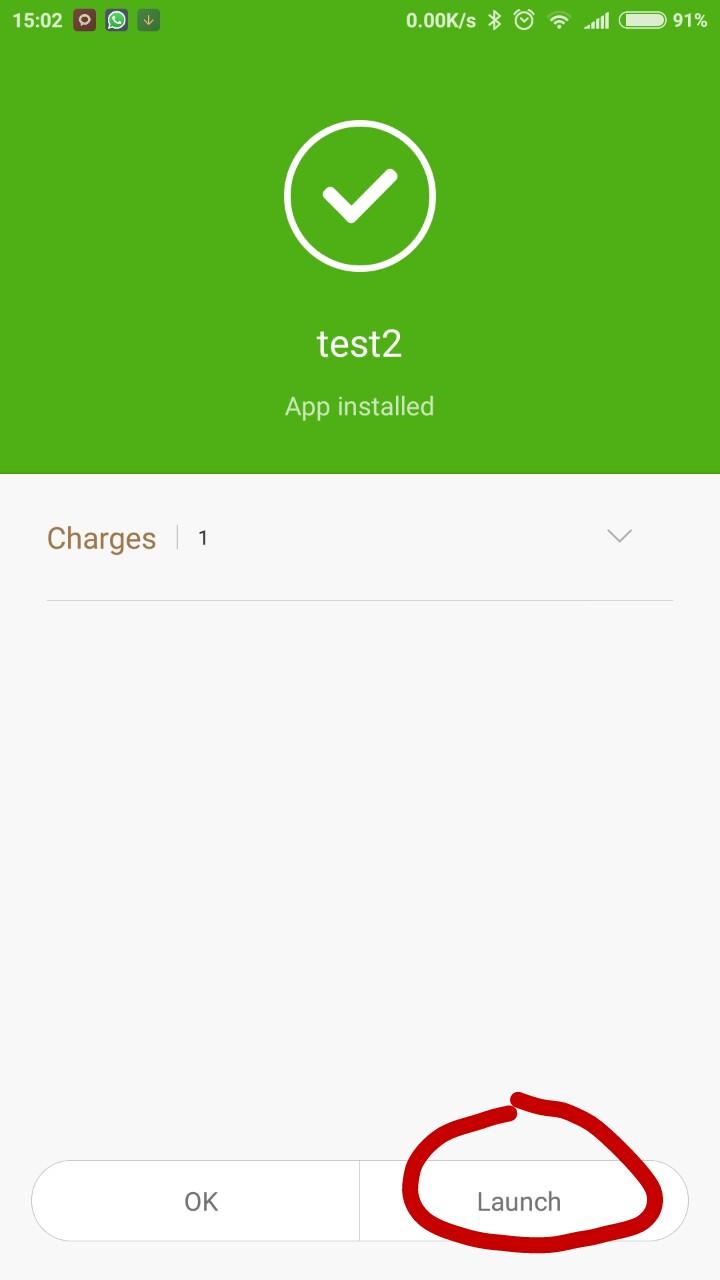Viewport: 720px width, 1280px height.
Task: Expand the Charges permission section
Action: [619, 537]
